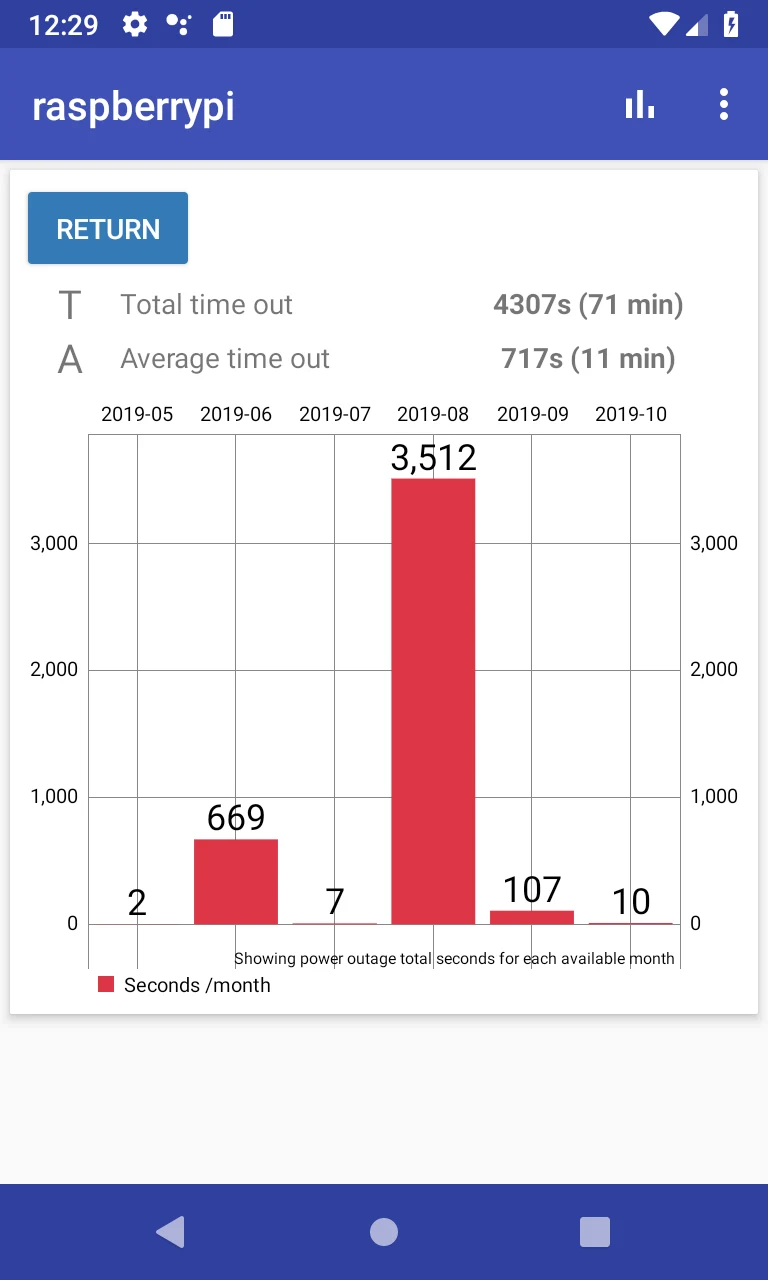Go back using the system back button
The width and height of the screenshot is (768, 1280).
pyautogui.click(x=171, y=1232)
